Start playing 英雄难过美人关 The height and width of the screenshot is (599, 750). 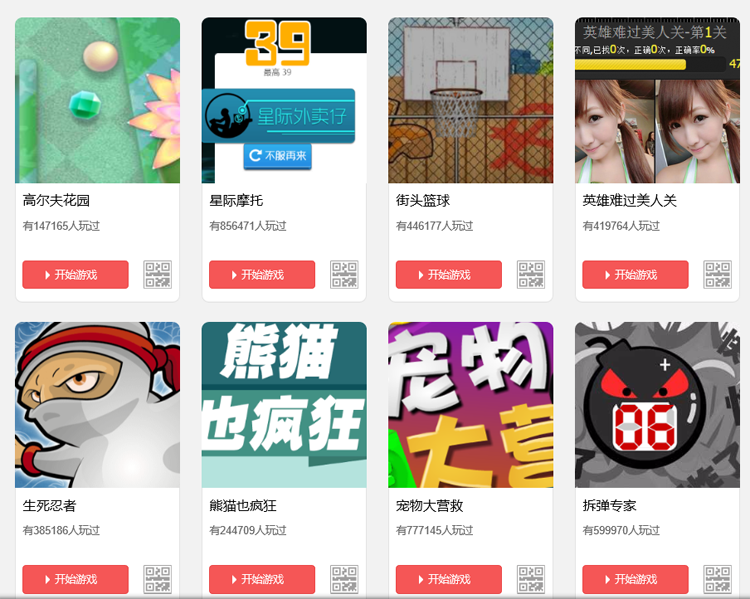pyautogui.click(x=635, y=274)
